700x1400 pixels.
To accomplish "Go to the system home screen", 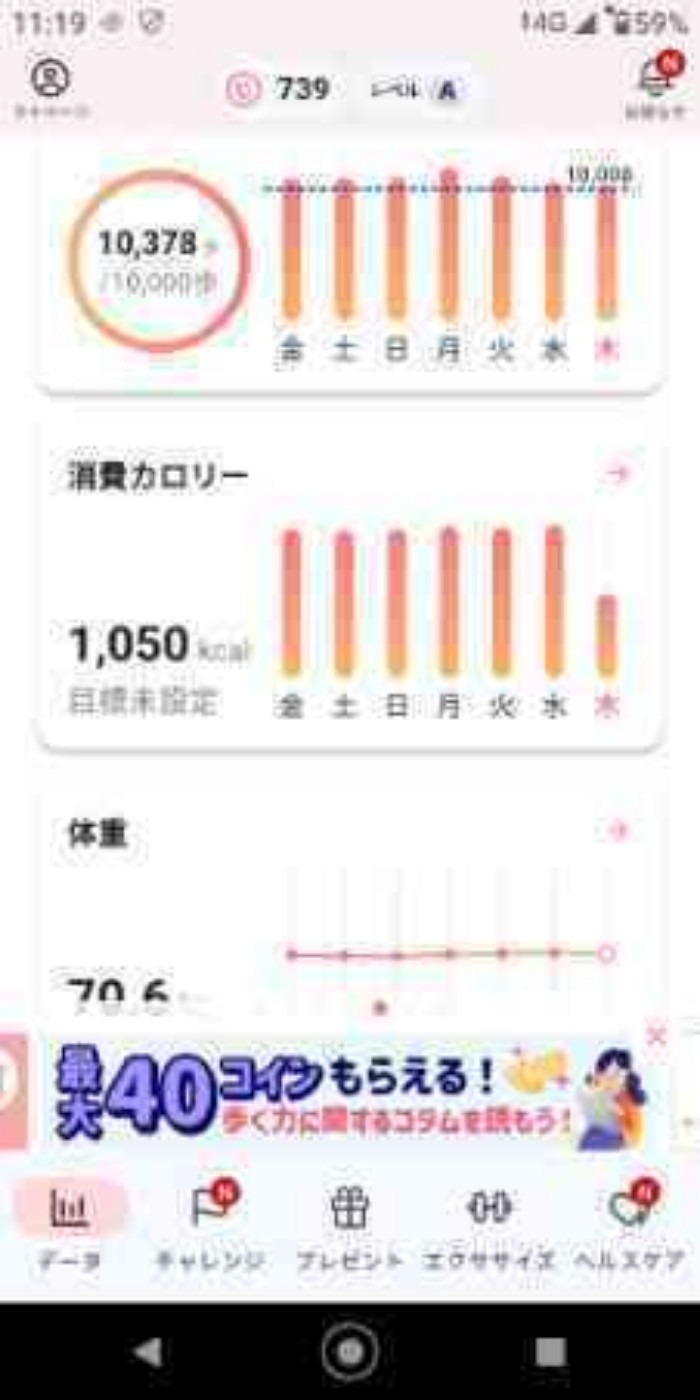I will point(350,1352).
